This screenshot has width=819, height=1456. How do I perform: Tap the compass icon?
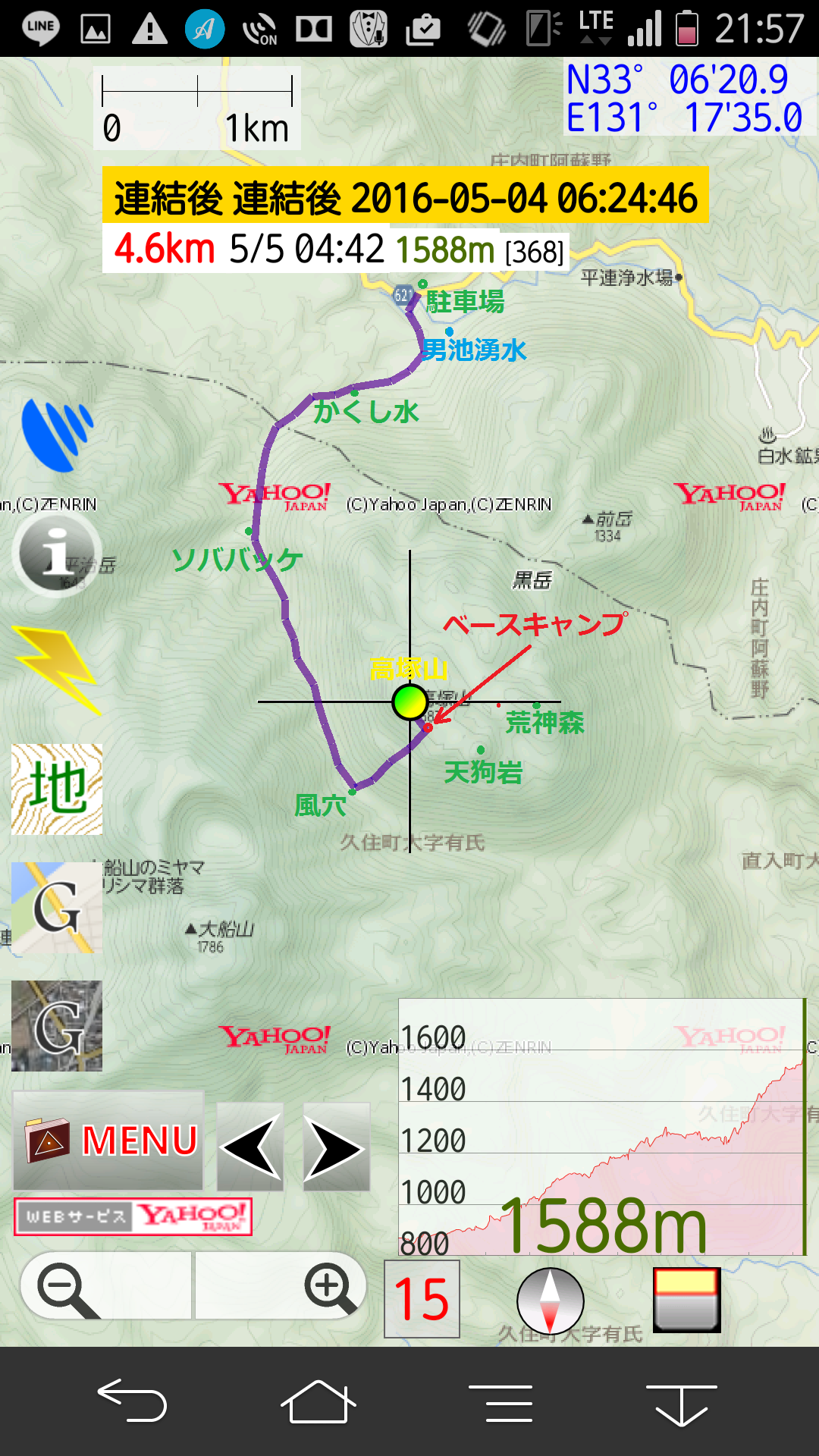[550, 1301]
